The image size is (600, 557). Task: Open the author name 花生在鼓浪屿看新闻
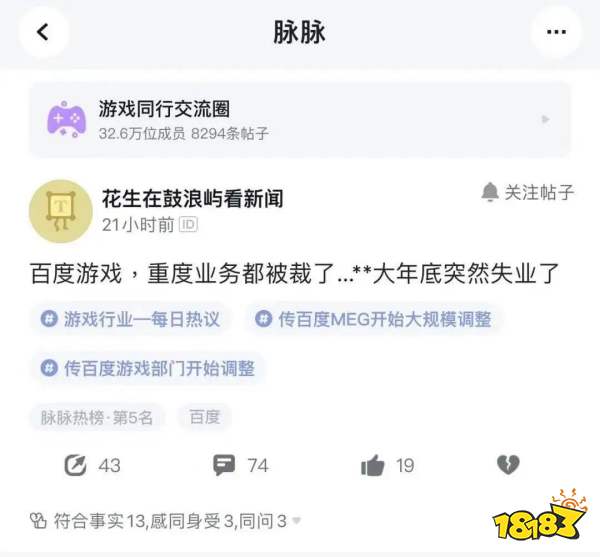(x=192, y=198)
